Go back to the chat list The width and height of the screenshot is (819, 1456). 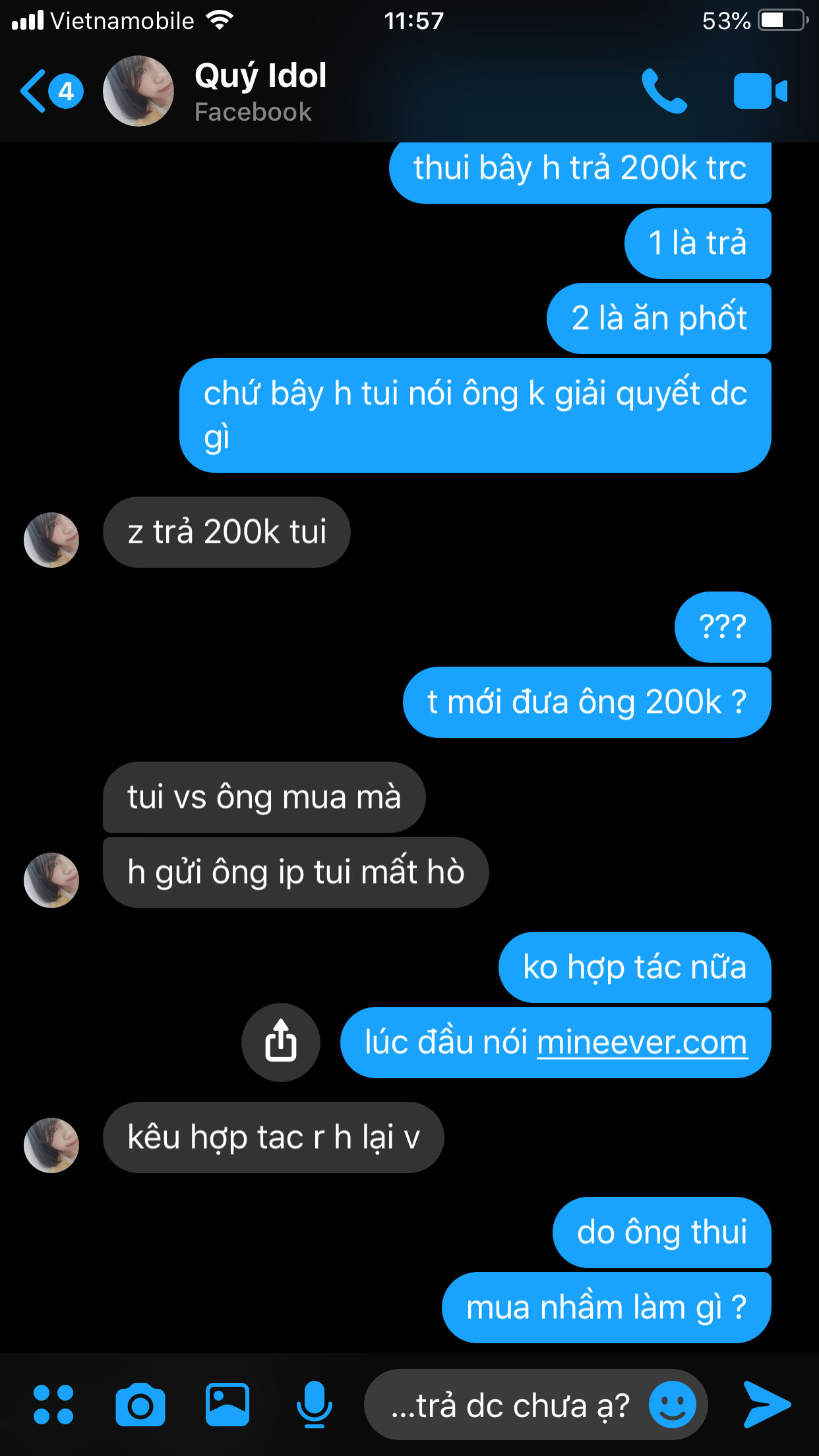pyautogui.click(x=34, y=91)
